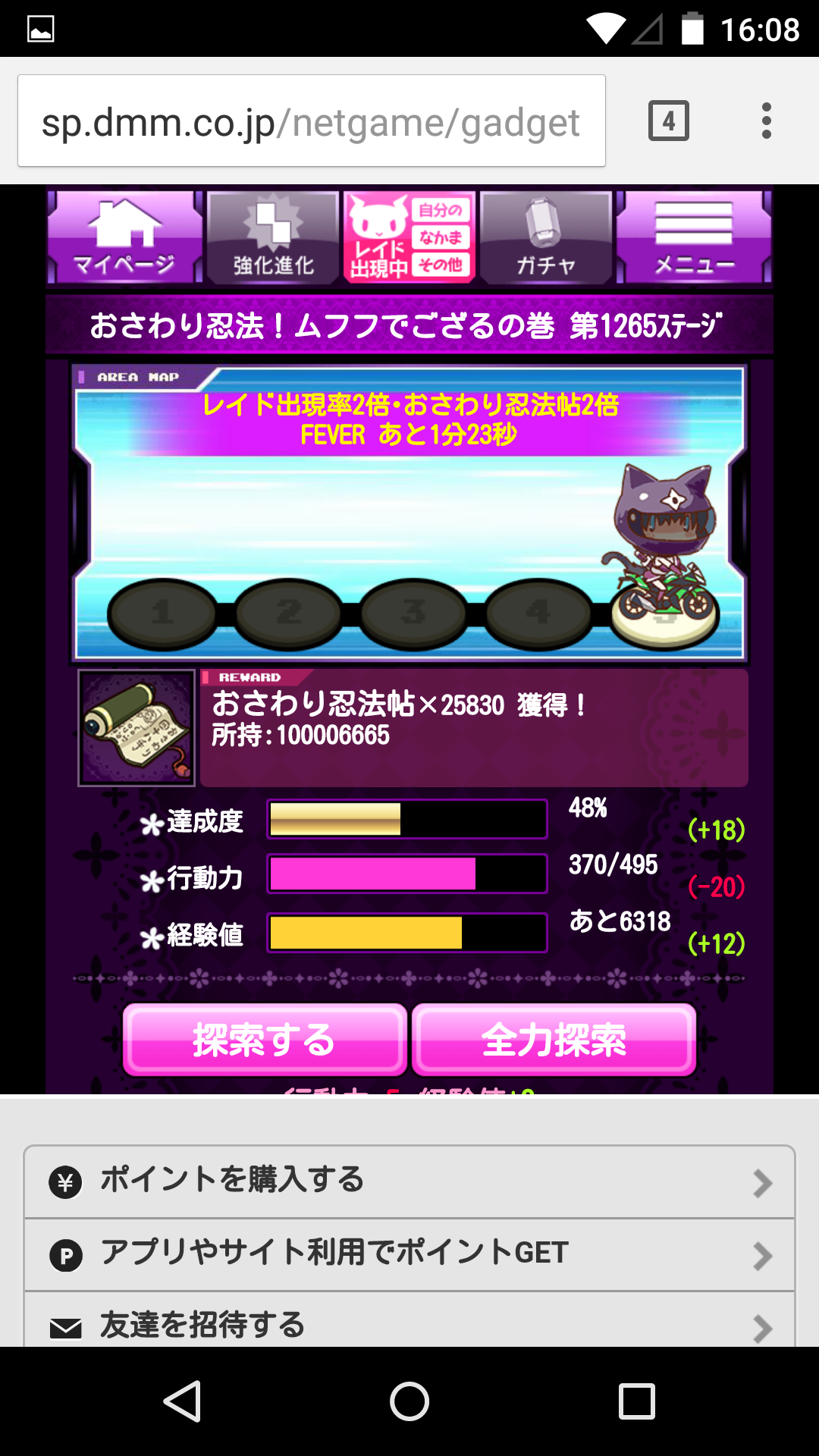The image size is (819, 1456).
Task: Open the game メニュー
Action: (x=694, y=237)
